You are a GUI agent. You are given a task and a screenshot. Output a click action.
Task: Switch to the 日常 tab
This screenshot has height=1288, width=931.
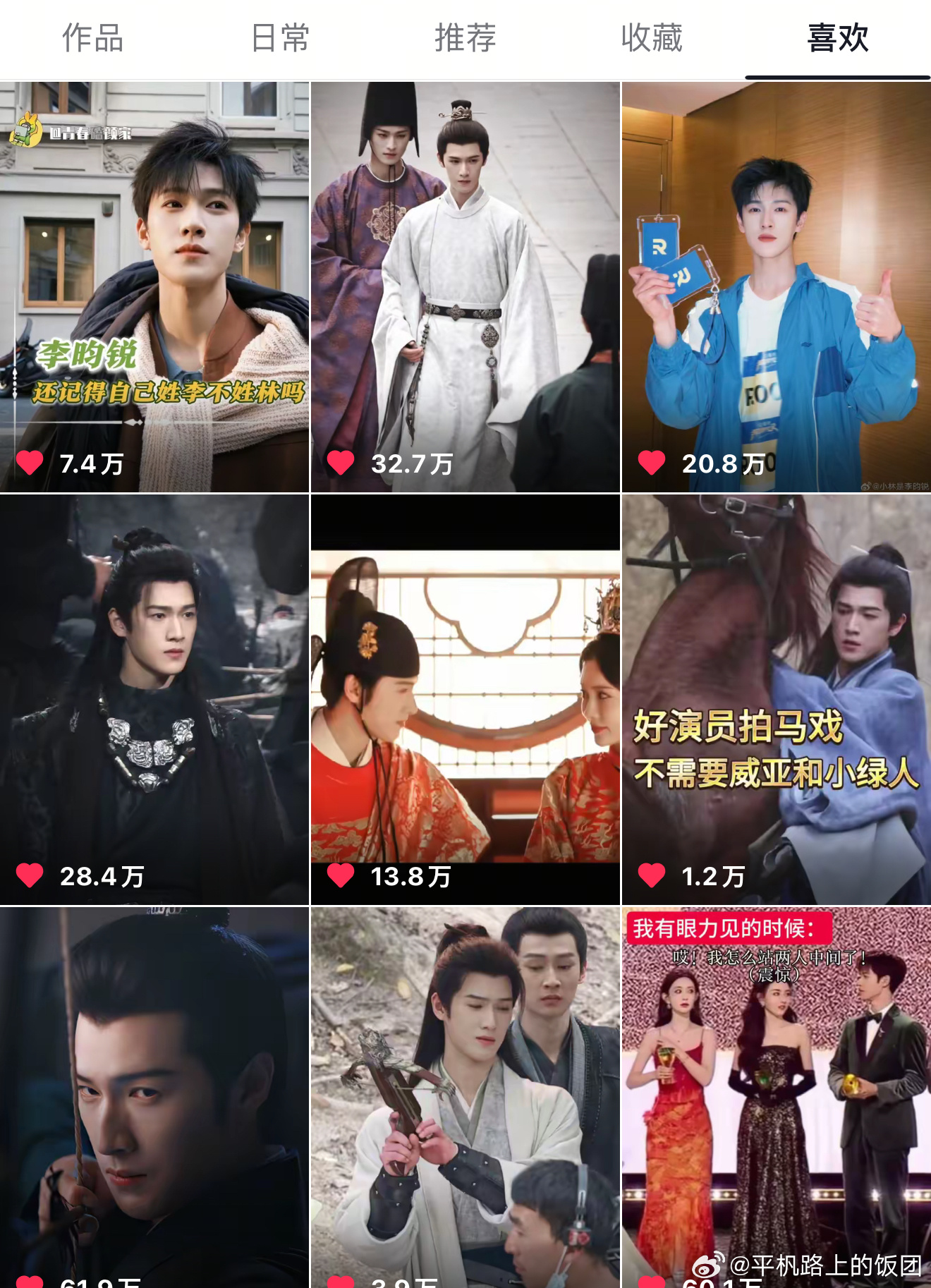click(x=279, y=39)
